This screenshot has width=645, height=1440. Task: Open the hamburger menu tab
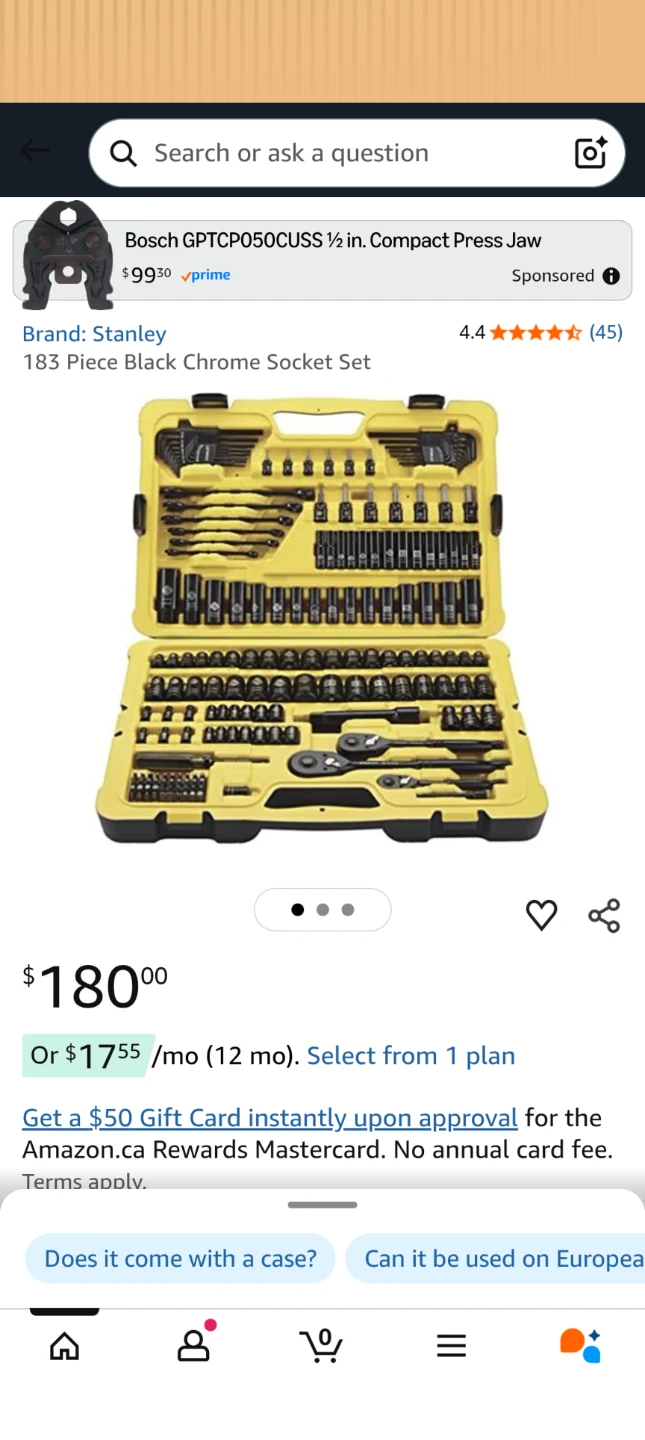[x=451, y=1346]
